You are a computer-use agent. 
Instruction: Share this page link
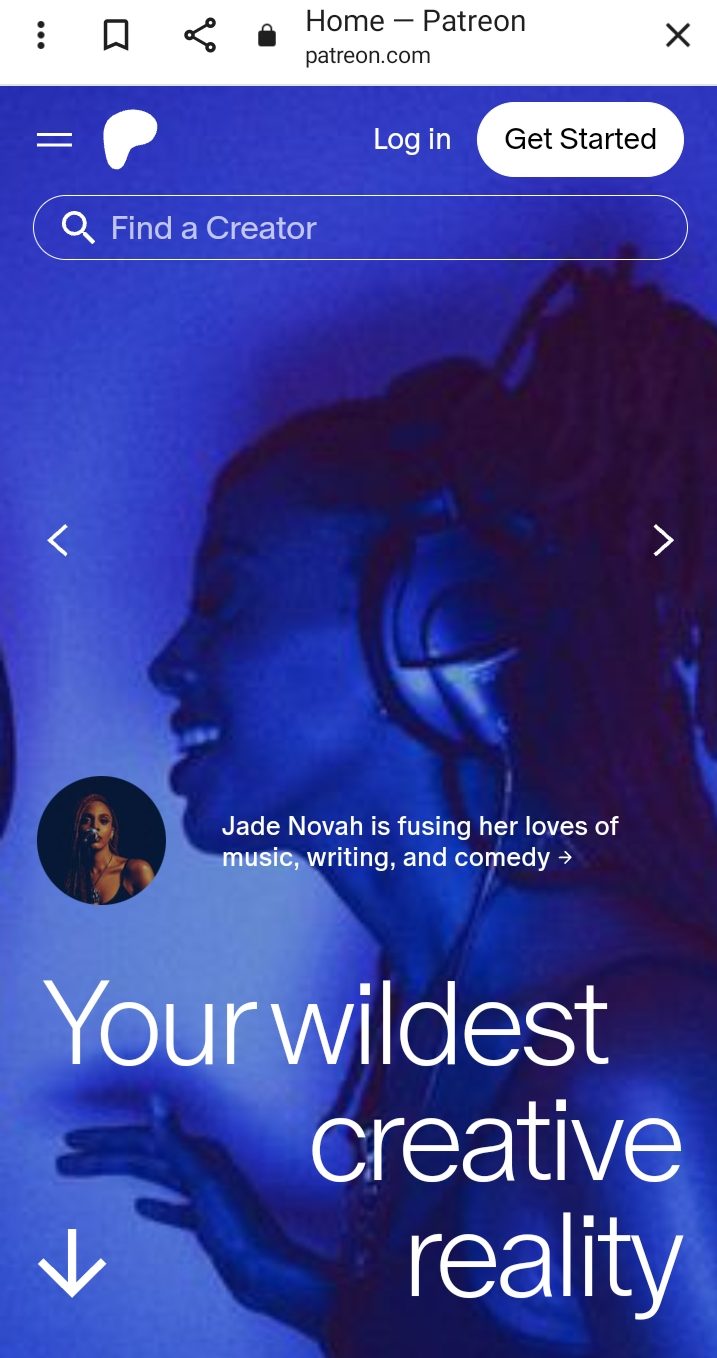click(x=200, y=36)
